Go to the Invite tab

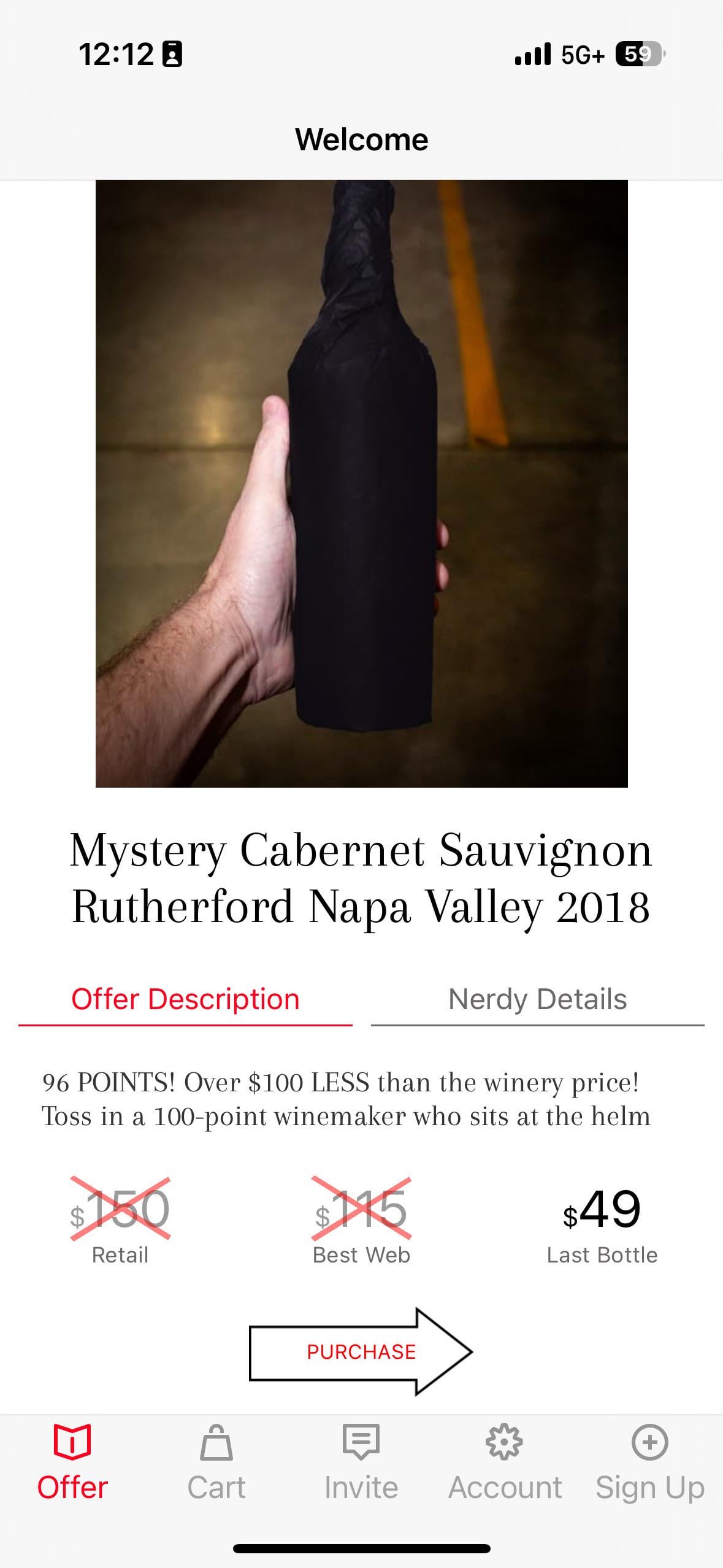tap(361, 1463)
